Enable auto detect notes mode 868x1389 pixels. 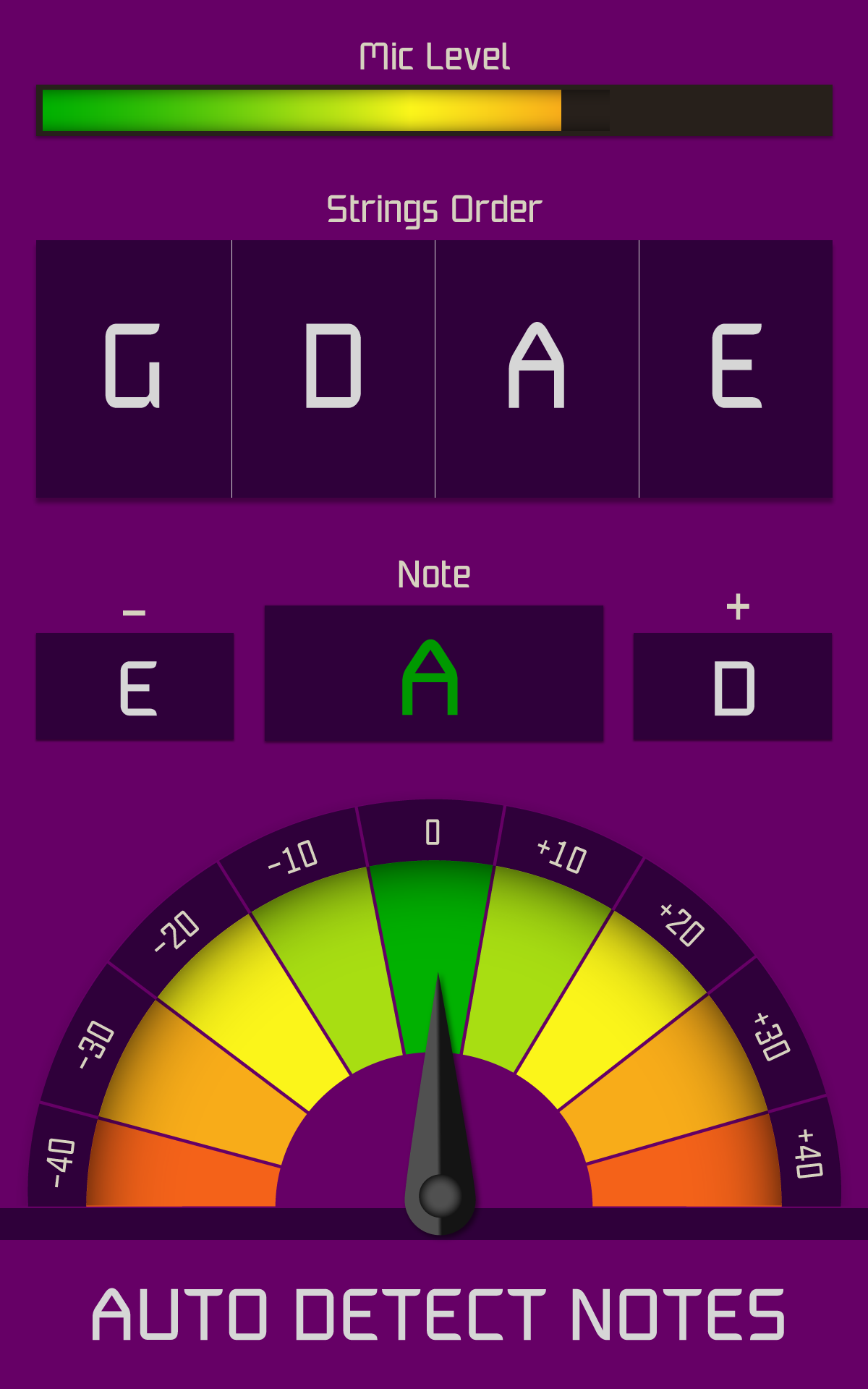pyautogui.click(x=434, y=1317)
